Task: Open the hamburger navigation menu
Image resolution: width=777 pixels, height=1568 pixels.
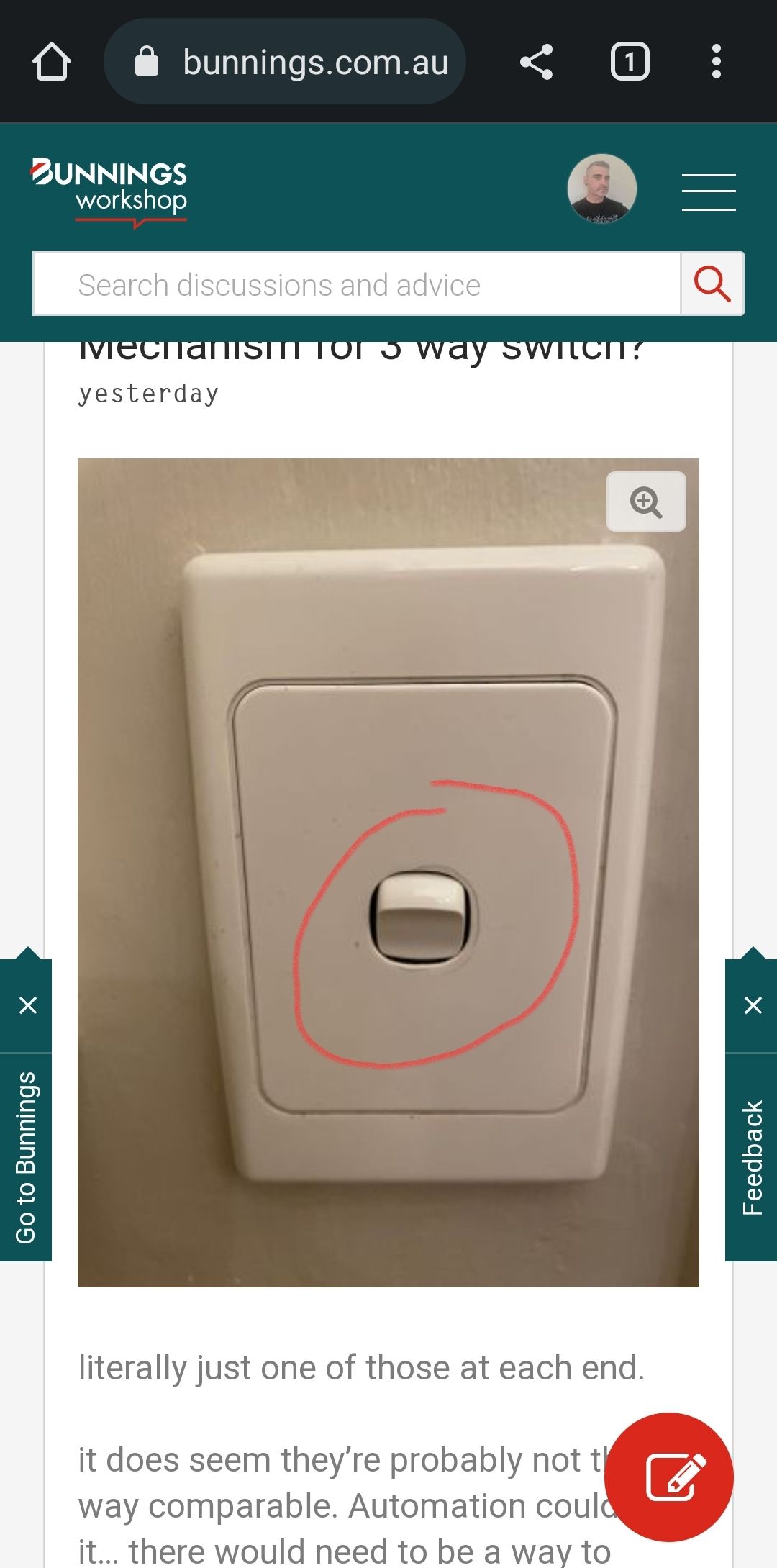Action: coord(709,192)
